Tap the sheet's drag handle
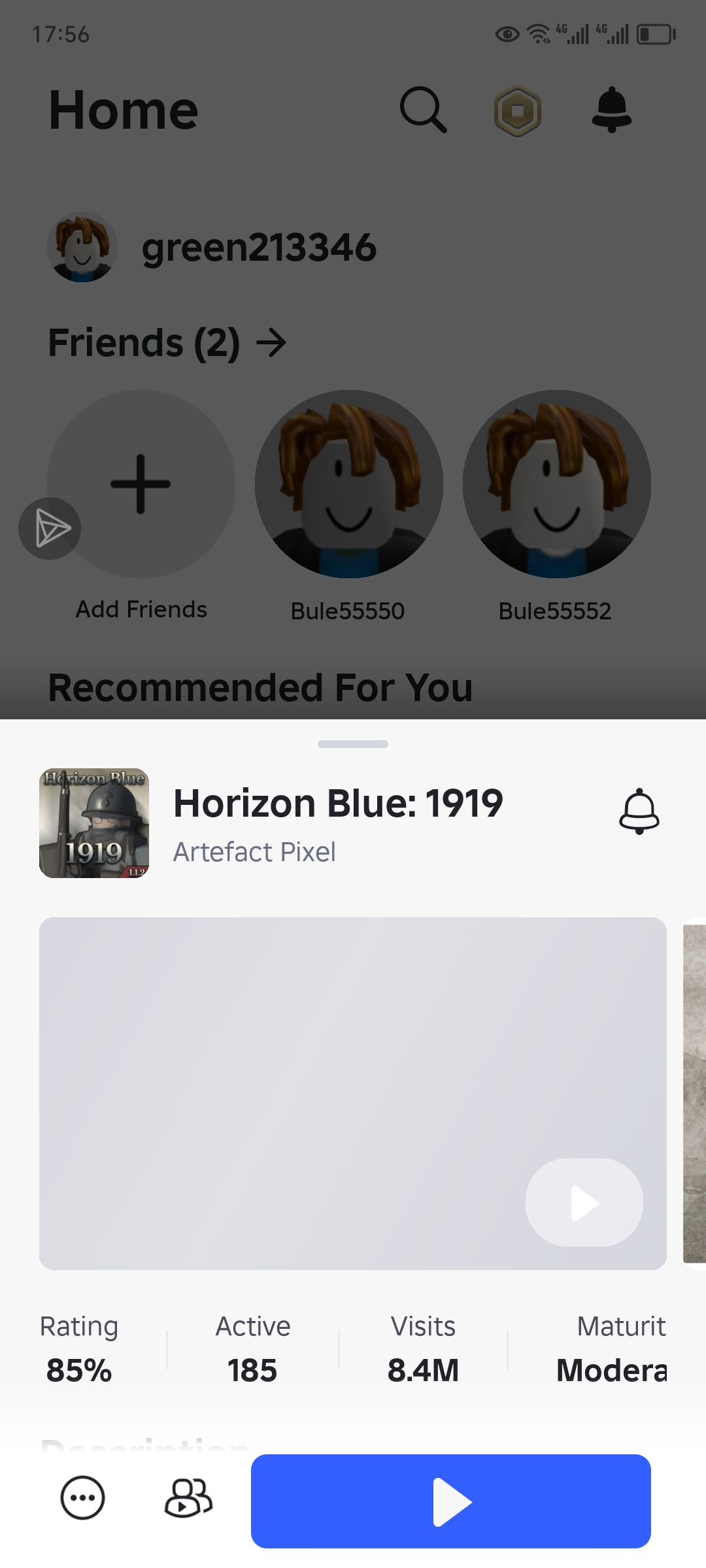Viewport: 706px width, 1568px height. coord(353,744)
